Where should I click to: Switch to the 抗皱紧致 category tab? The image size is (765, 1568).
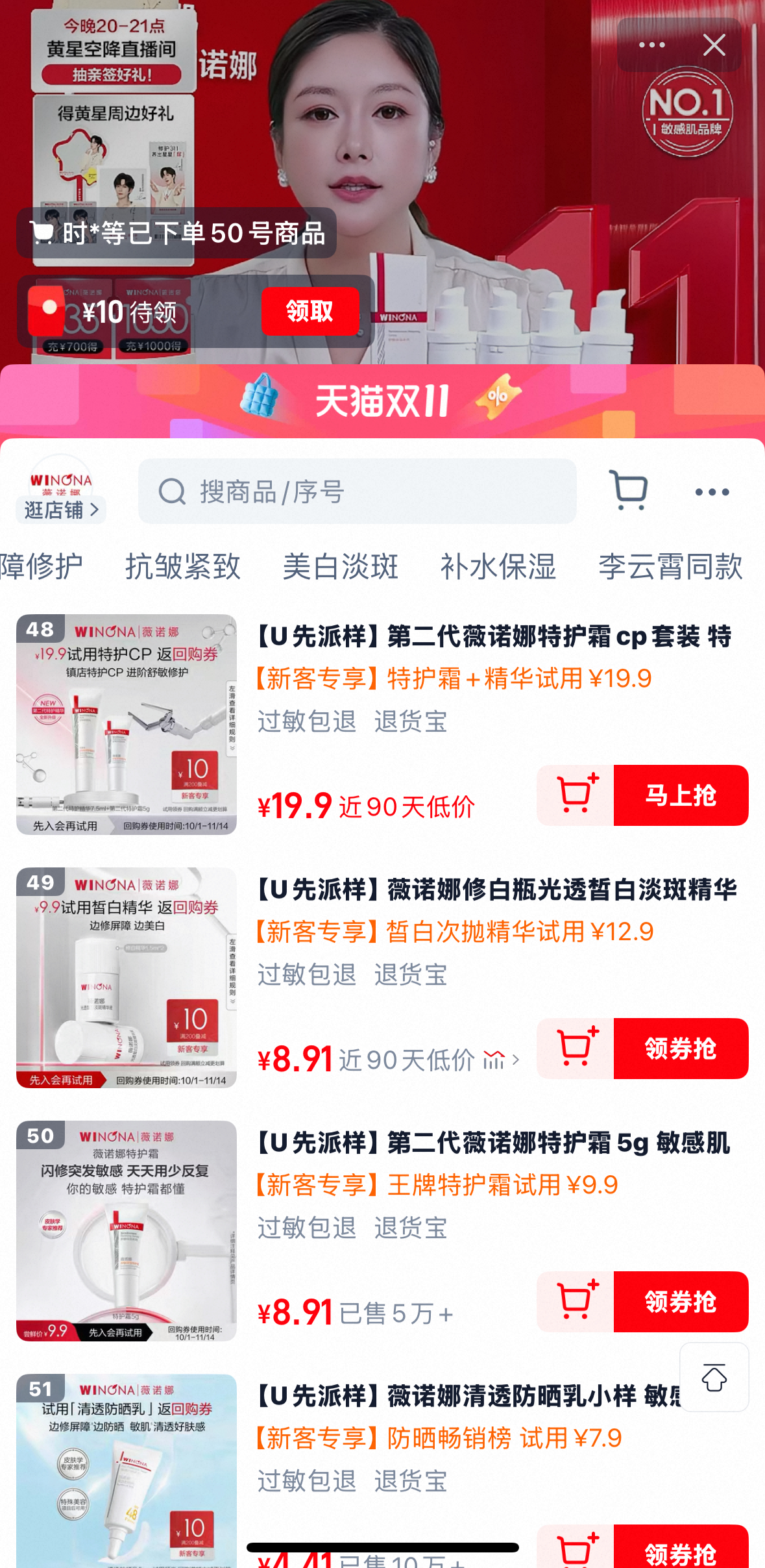coord(182,566)
